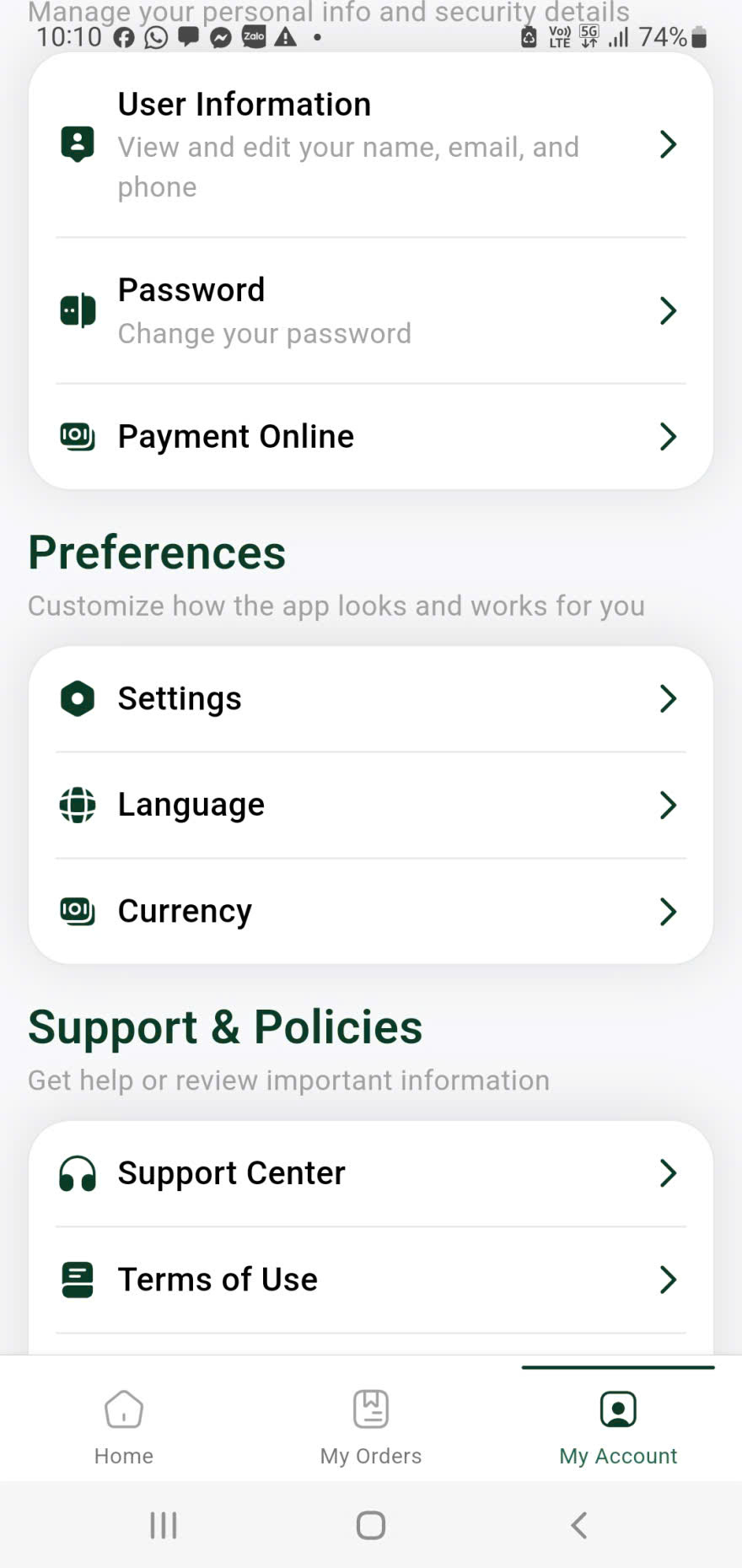Select the My Account tab

(618, 1427)
